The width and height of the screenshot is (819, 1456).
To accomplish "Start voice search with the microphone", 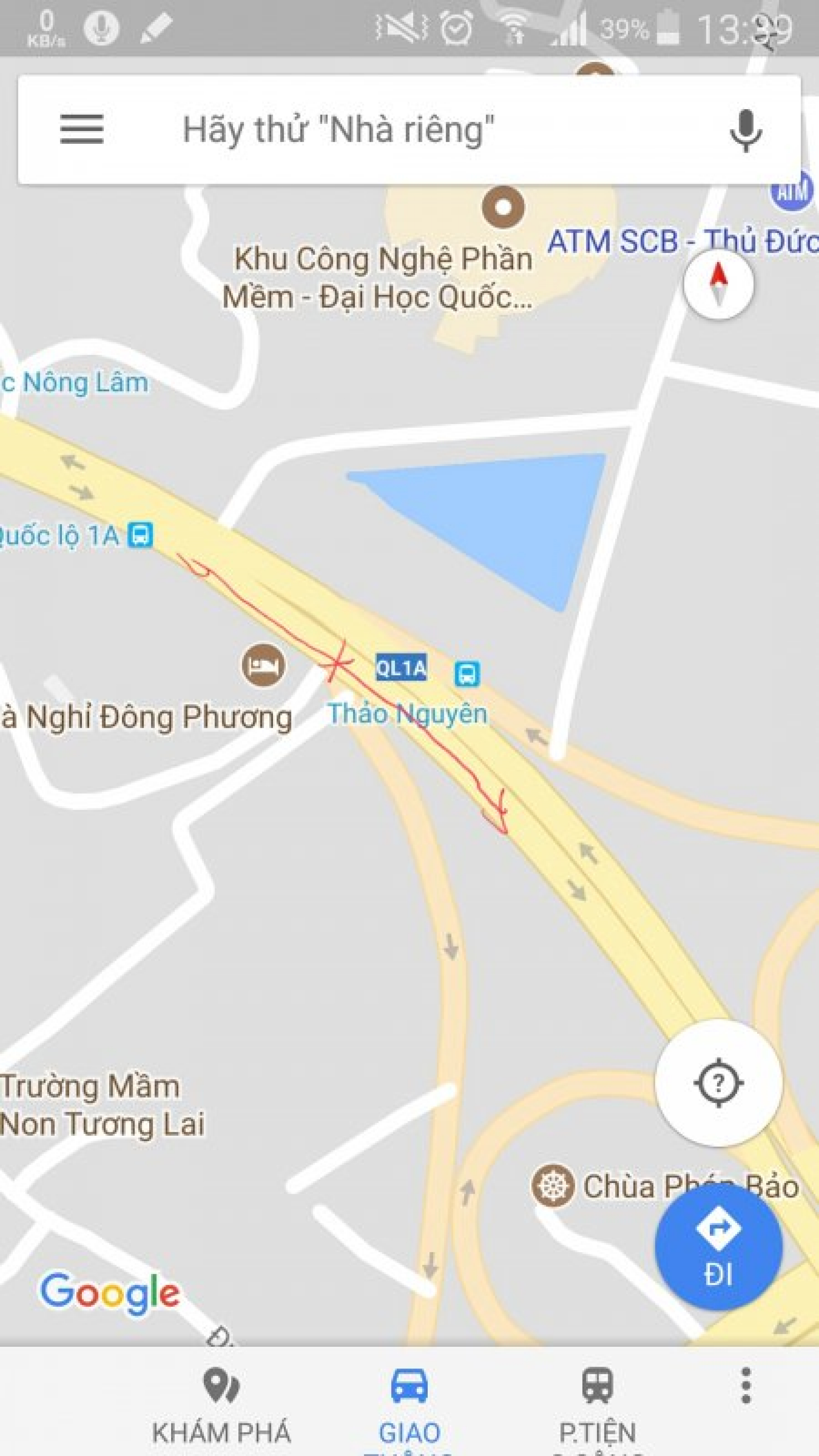I will [x=746, y=129].
